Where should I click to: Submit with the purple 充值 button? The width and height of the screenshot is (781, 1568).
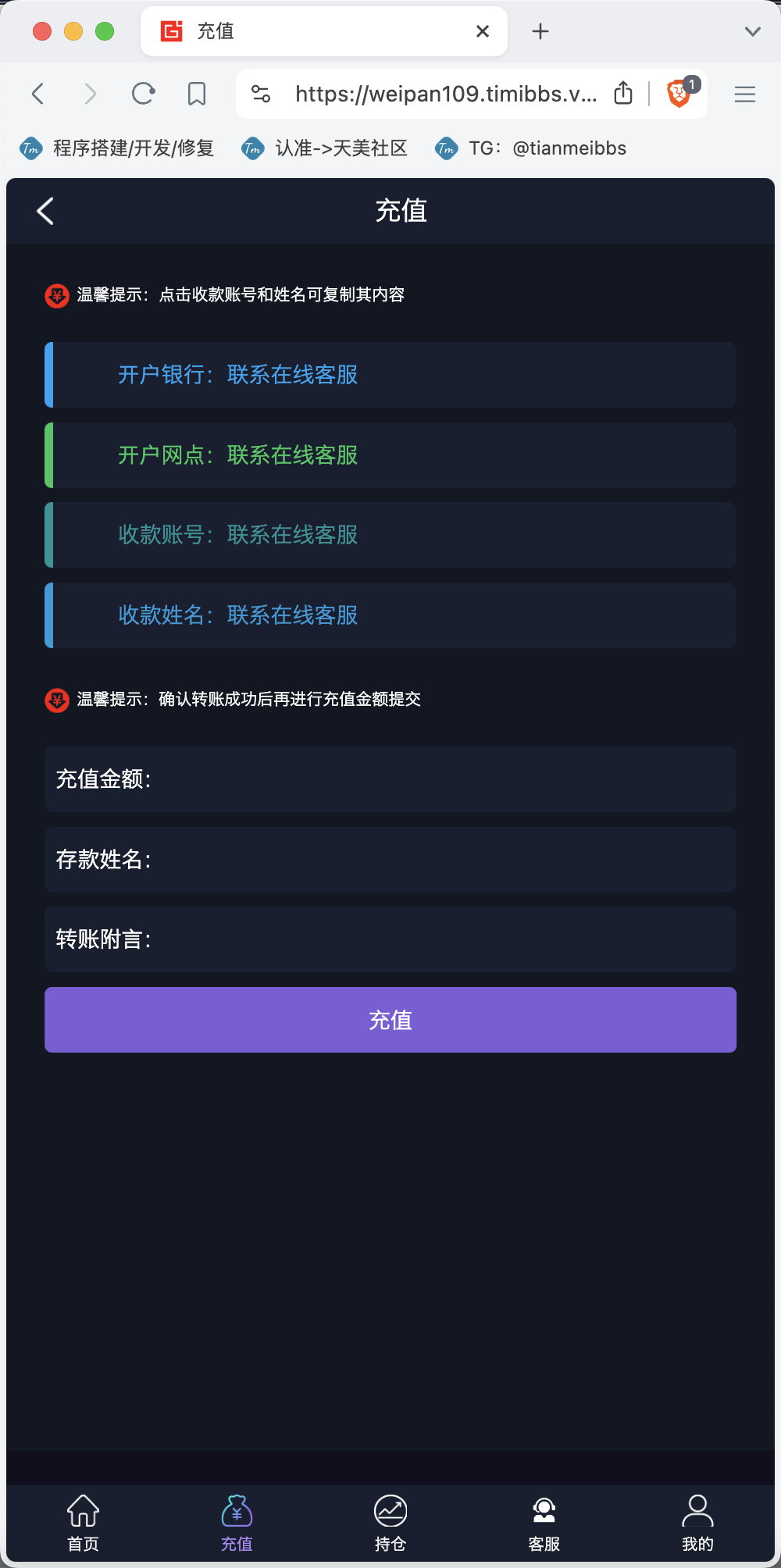pos(390,1020)
